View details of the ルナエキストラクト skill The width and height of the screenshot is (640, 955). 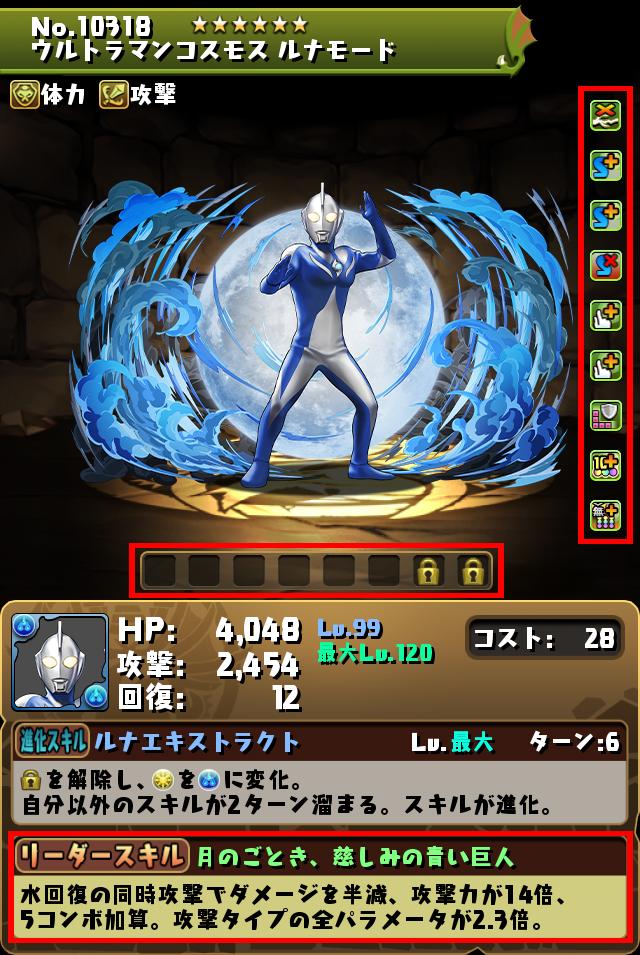pos(198,742)
